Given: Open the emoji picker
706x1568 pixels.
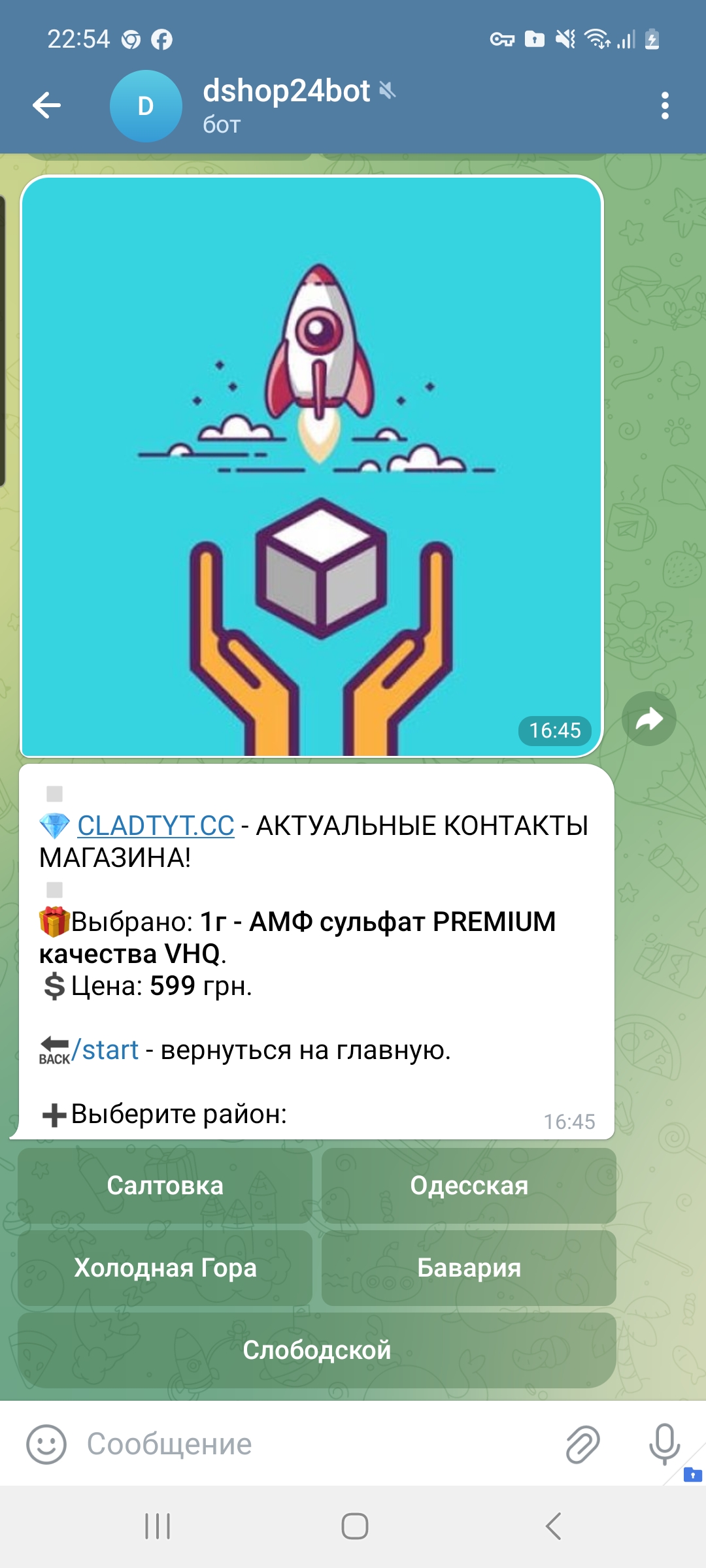Looking at the screenshot, I should point(46,1444).
